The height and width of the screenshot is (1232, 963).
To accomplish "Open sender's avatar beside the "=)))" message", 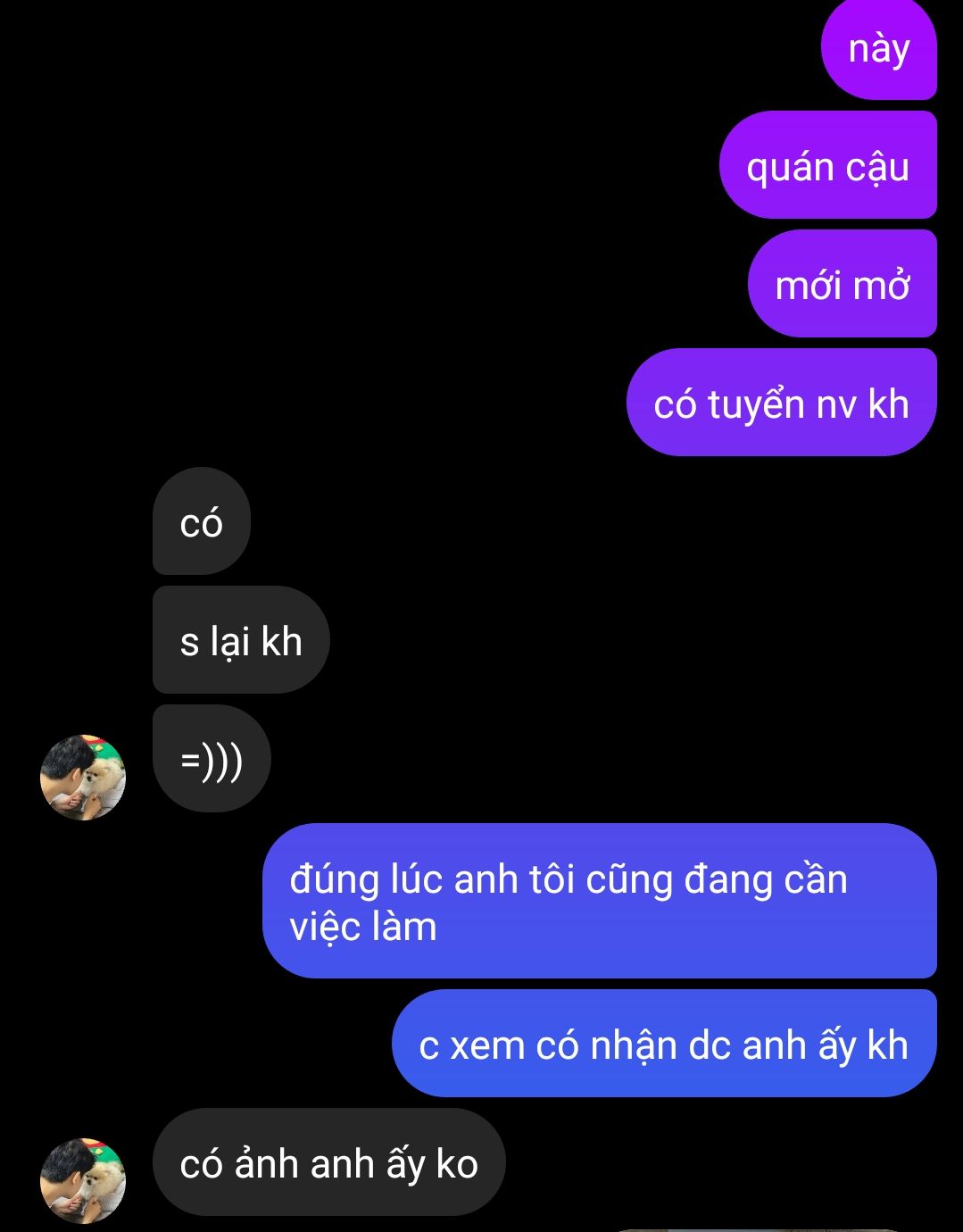I will point(83,777).
